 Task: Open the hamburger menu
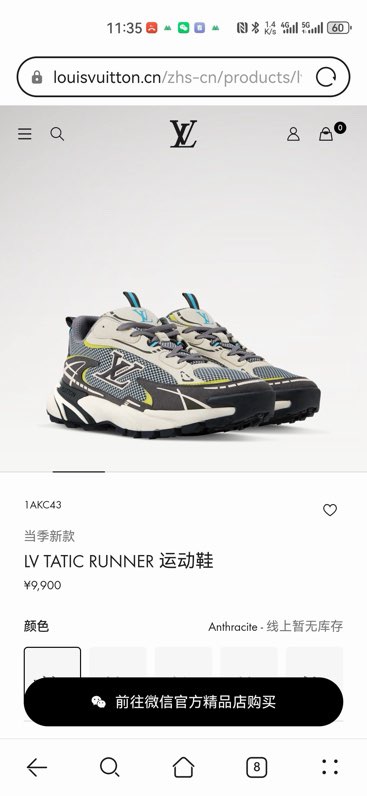[x=24, y=134]
